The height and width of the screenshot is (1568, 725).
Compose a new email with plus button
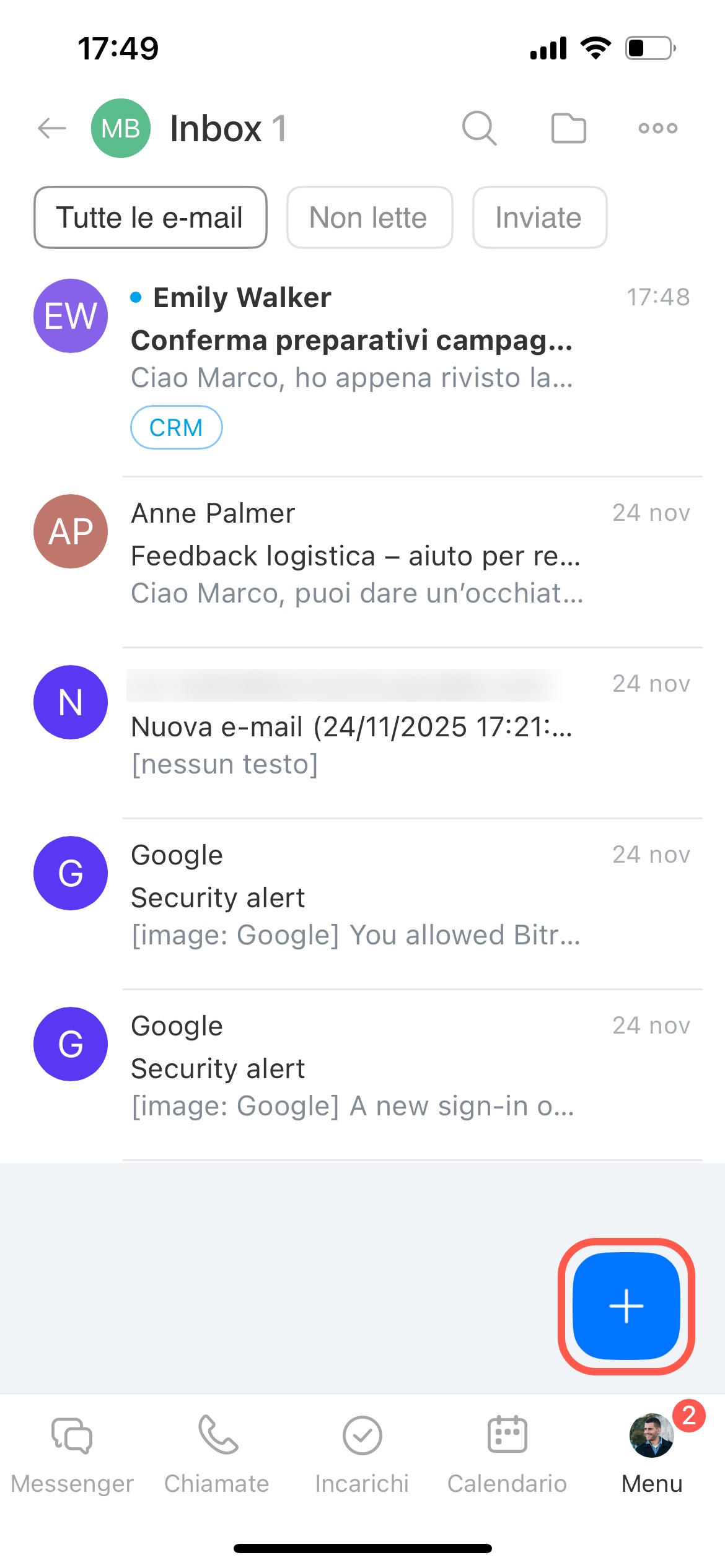pos(626,1306)
